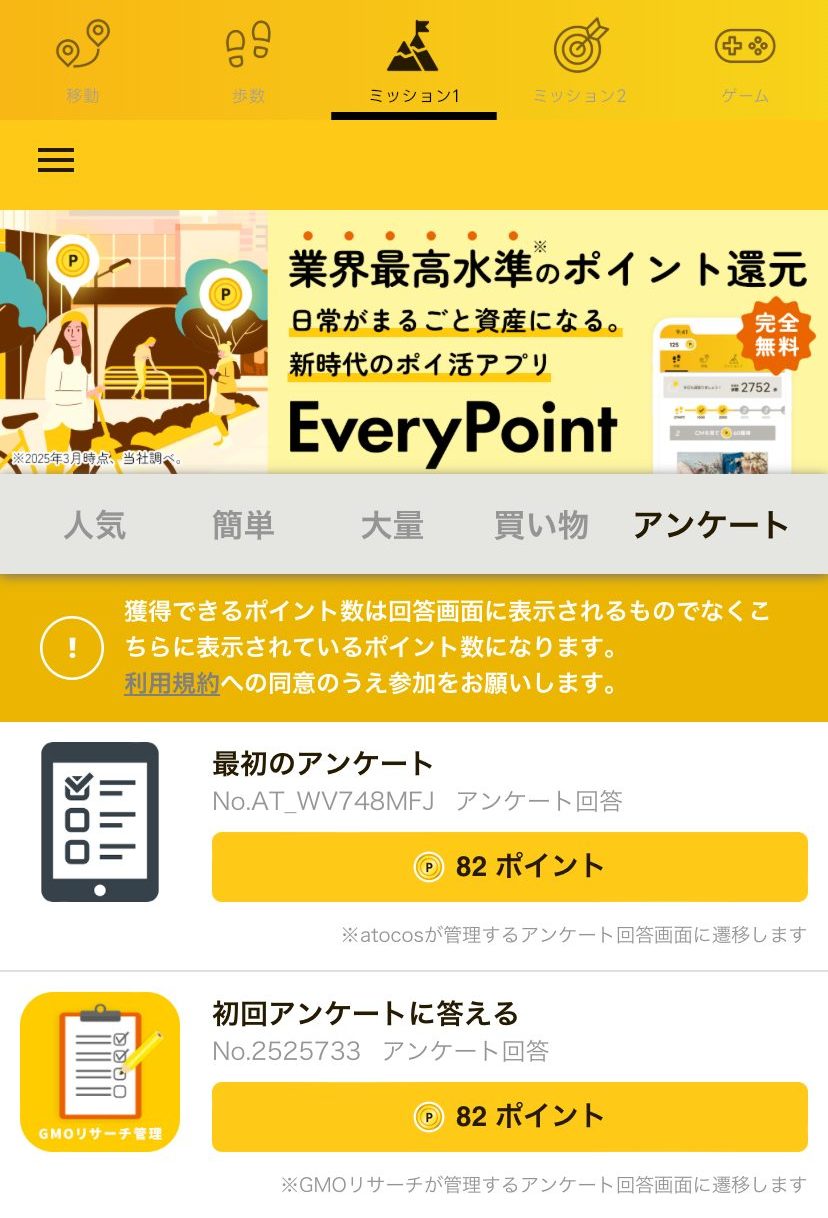Open the hamburger menu
The height and width of the screenshot is (1218, 828).
pyautogui.click(x=56, y=161)
